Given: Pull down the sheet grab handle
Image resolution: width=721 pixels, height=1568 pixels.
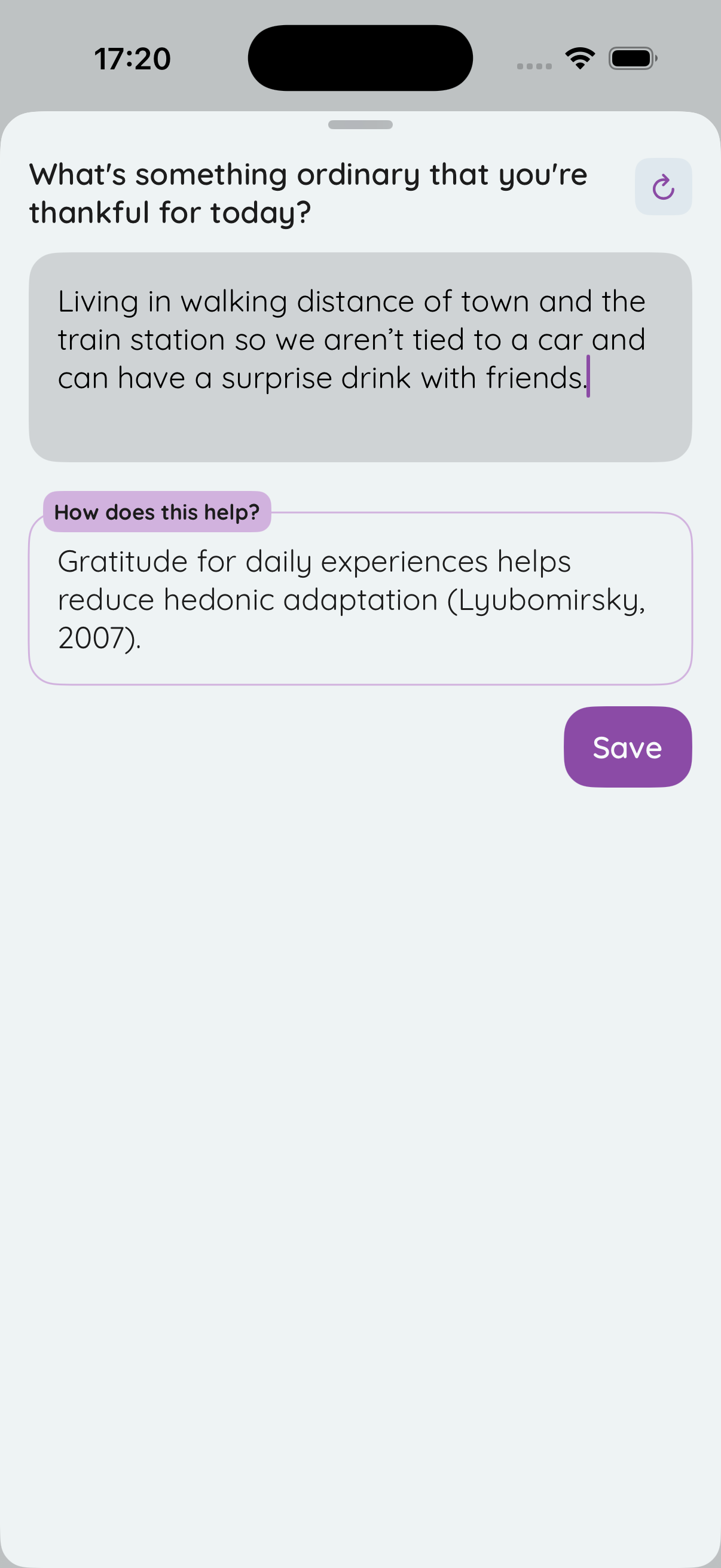Looking at the screenshot, I should (360, 126).
